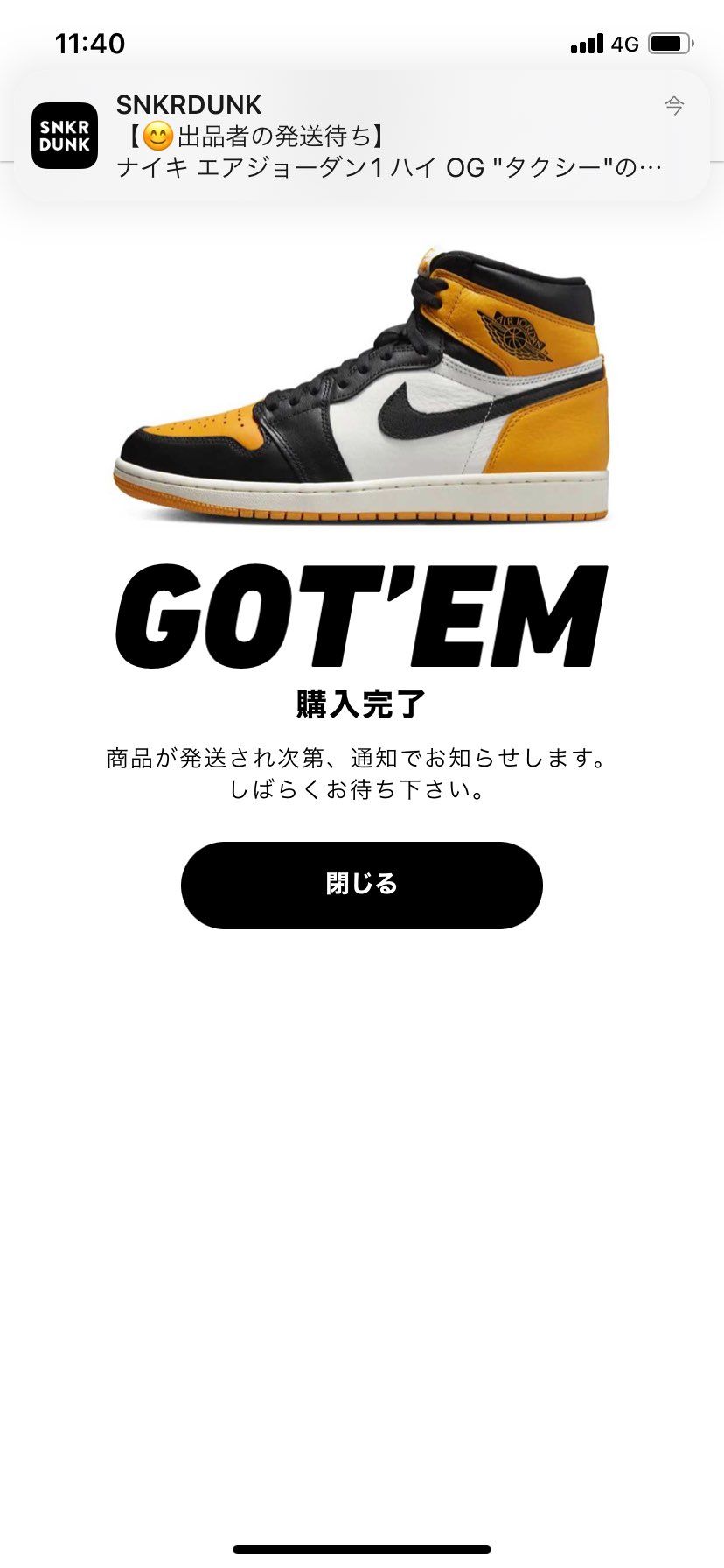Viewport: 724px width, 1568px height.
Task: Tap the 購入完了 confirmation label
Action: tap(362, 698)
